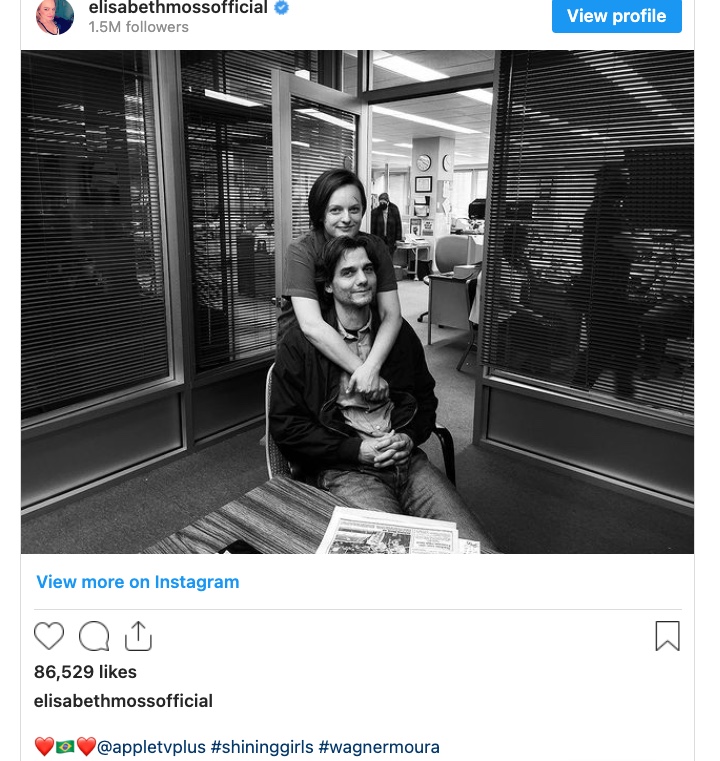The image size is (720, 761).
Task: Open elisabethmossofficial profile name at top
Action: tap(178, 8)
